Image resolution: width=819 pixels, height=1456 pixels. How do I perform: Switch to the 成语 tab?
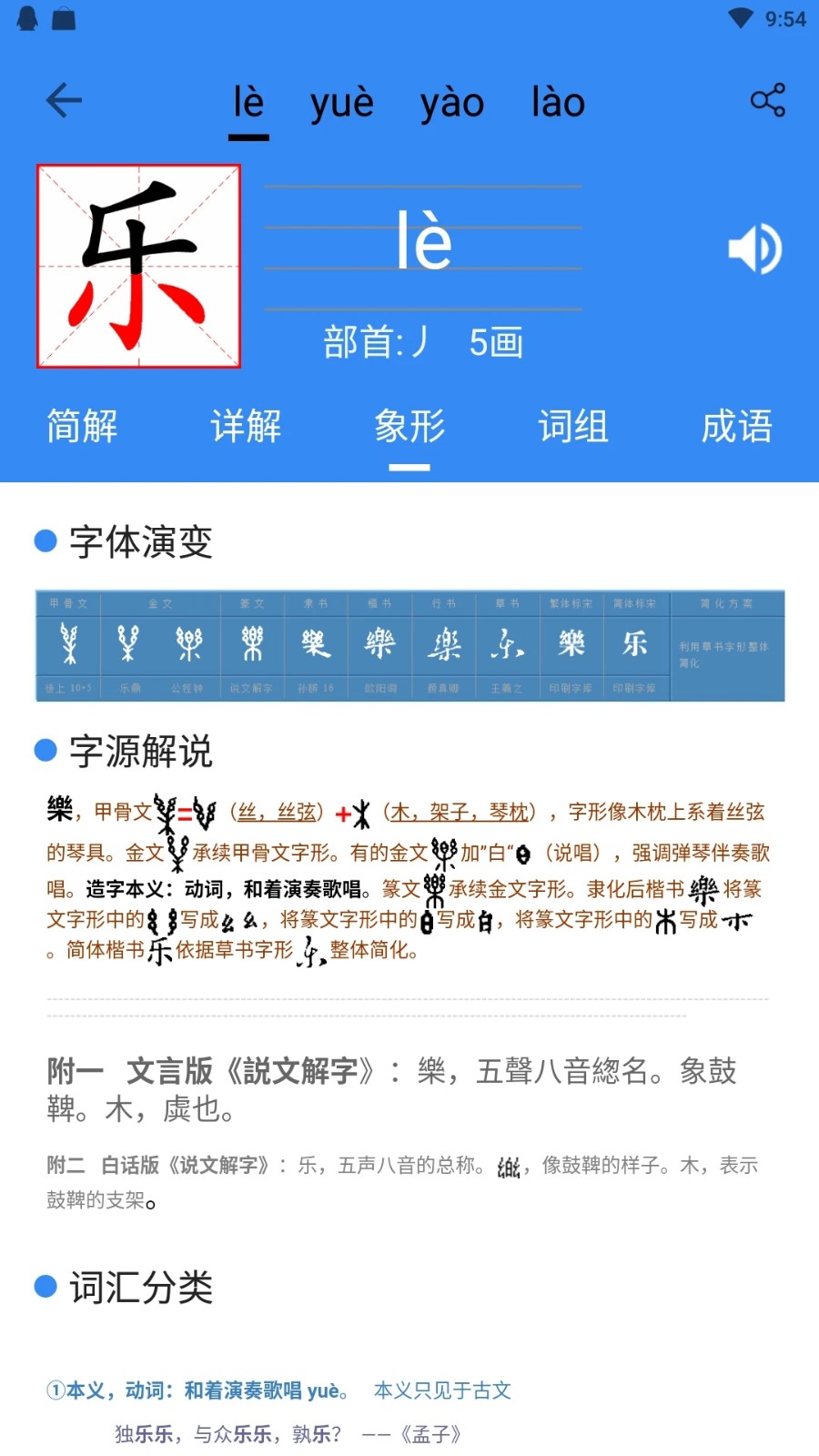(737, 426)
